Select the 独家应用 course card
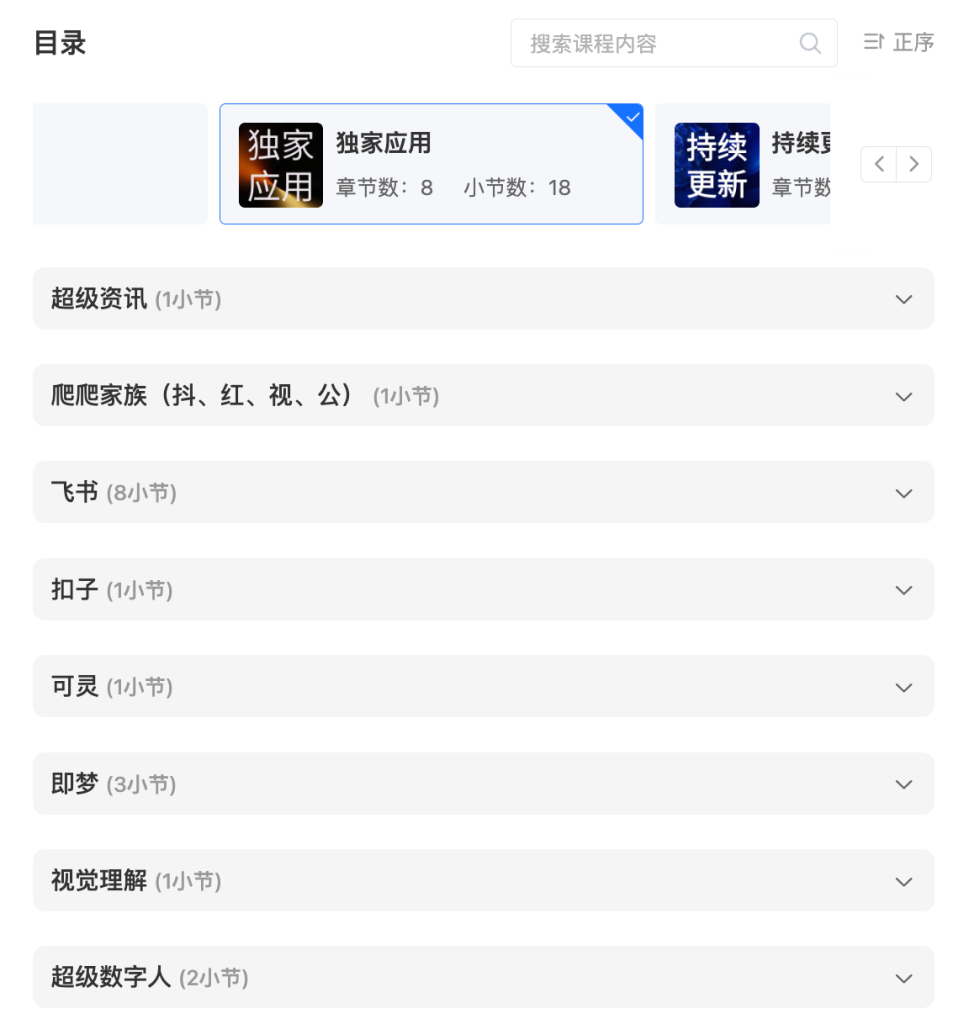Screen dimensions: 969x1024 [x=430, y=164]
